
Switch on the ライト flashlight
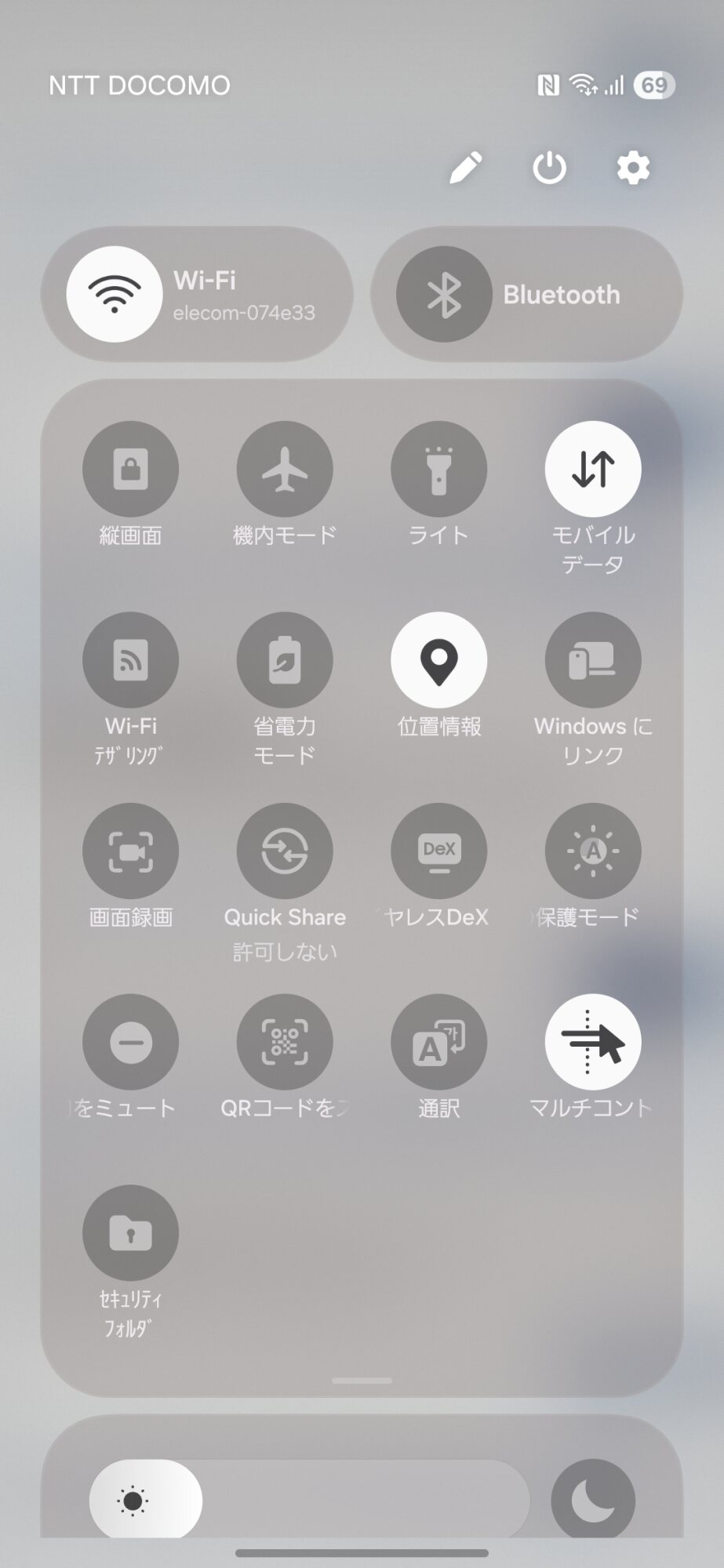438,470
